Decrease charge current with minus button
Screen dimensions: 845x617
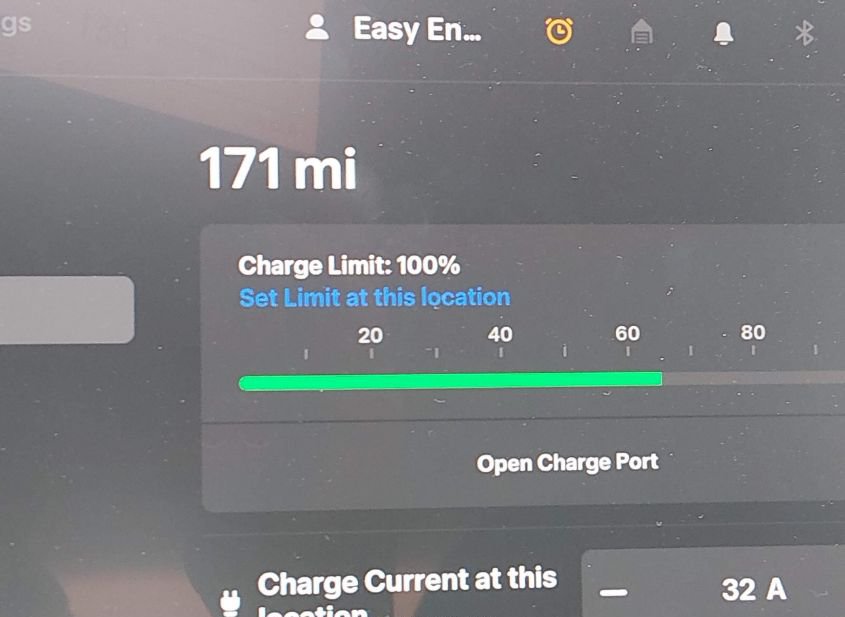pos(614,591)
